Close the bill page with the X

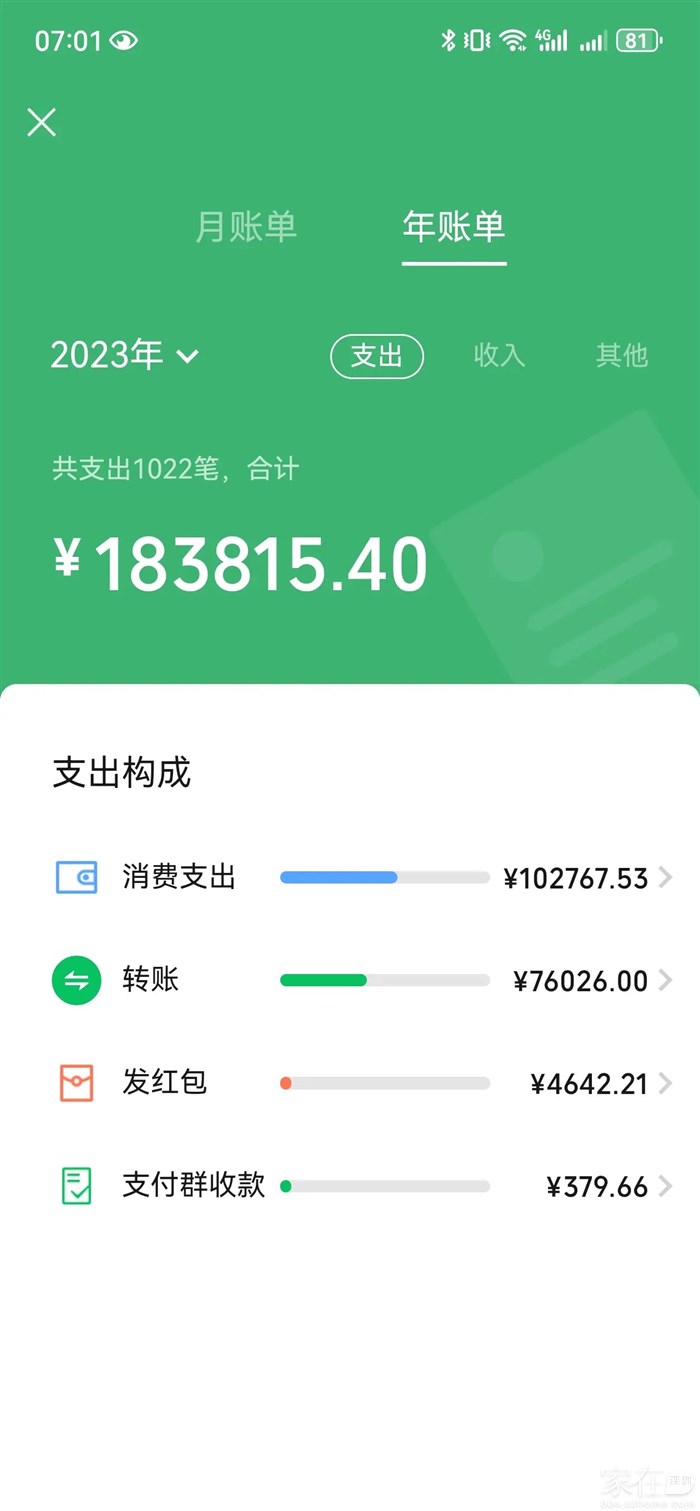(41, 123)
